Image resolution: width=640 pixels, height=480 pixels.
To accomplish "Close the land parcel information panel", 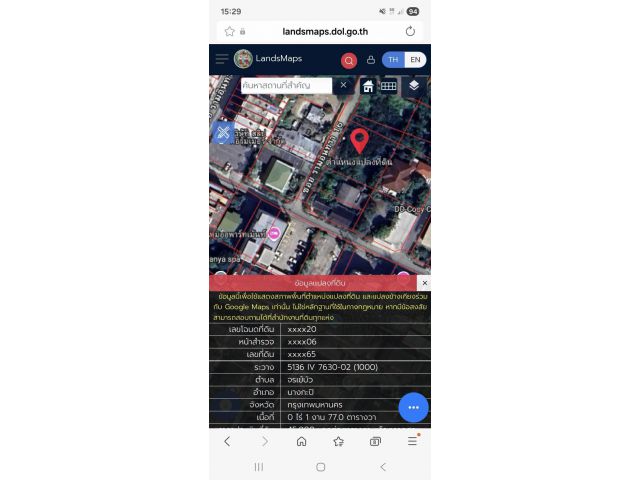I will coord(424,283).
